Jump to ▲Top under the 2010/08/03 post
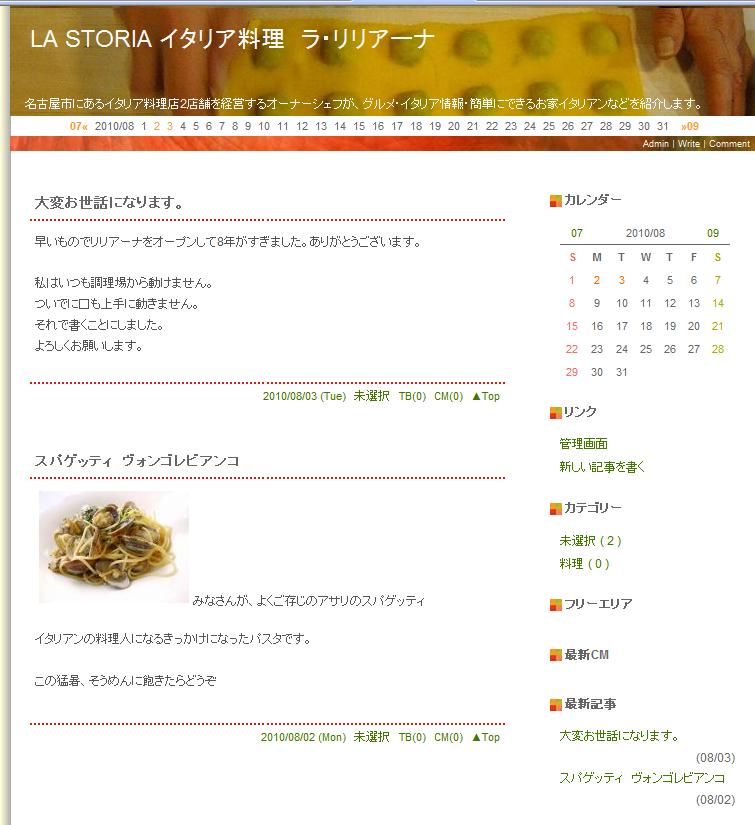 485,397
